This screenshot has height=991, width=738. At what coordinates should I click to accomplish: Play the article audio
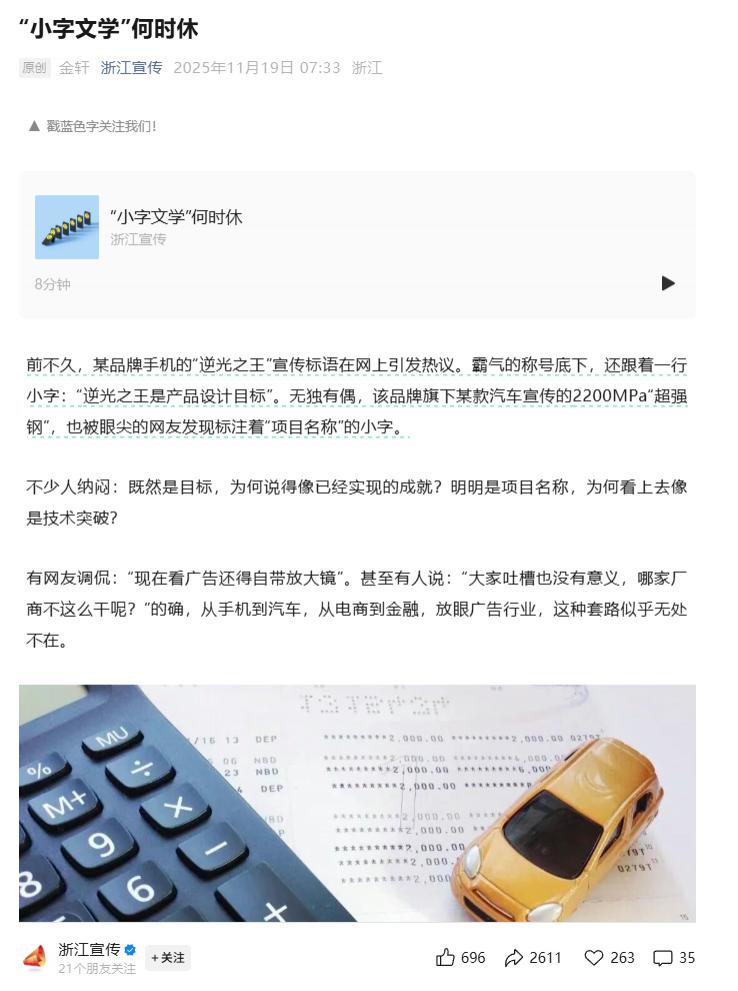pos(668,283)
